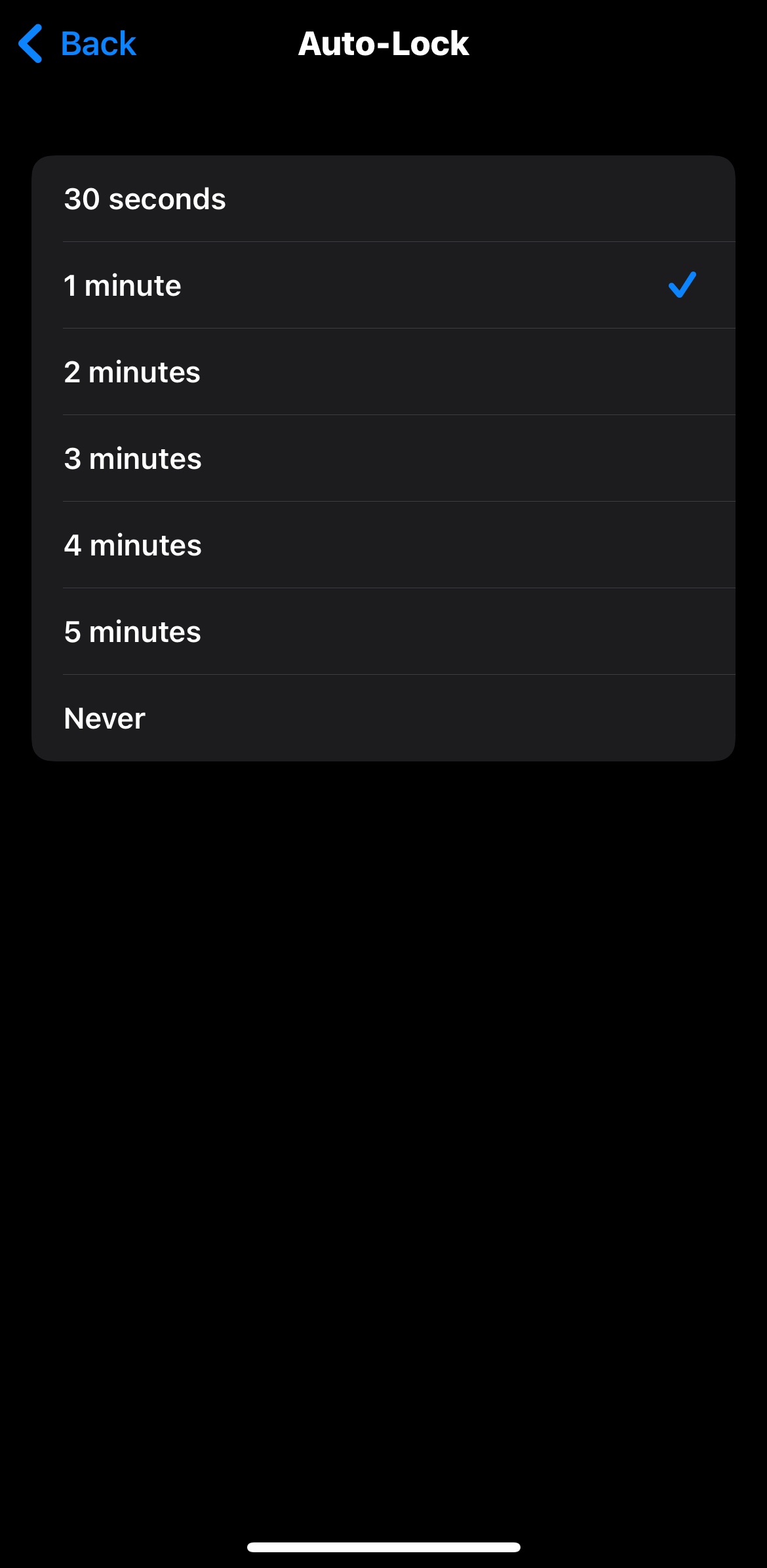This screenshot has width=767, height=1568.
Task: Go back to the previous settings page
Action: click(77, 44)
